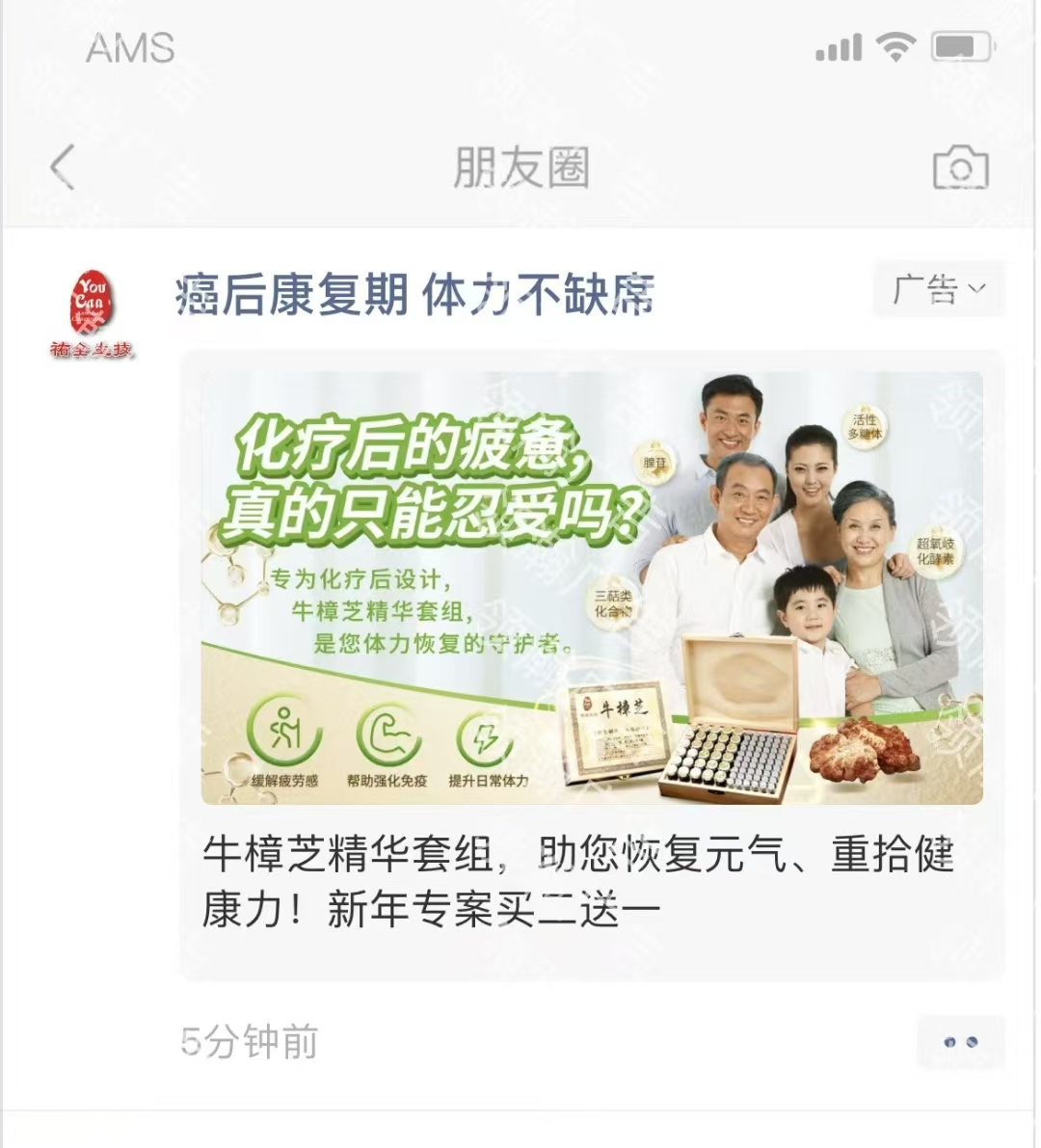Expand the 广告 dropdown menu
The height and width of the screenshot is (1148, 1041).
point(938,289)
